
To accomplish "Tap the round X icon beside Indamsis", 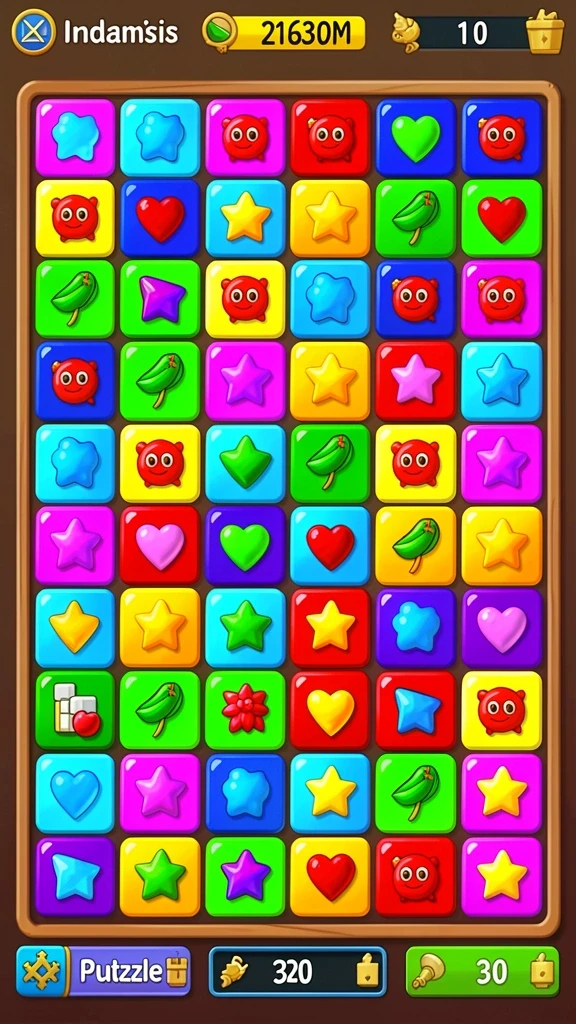I will 33,31.
